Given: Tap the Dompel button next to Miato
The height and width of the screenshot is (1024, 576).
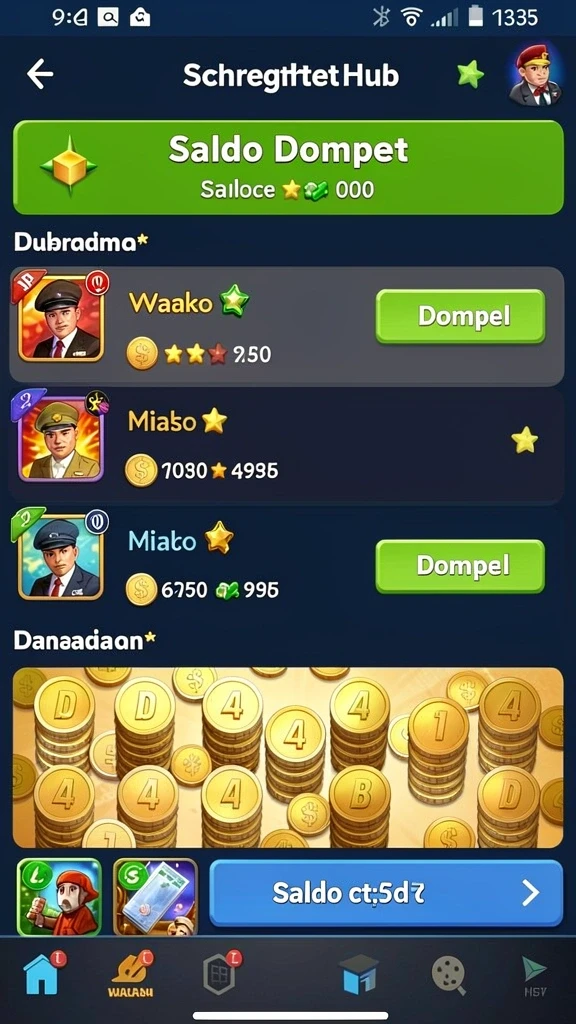Looking at the screenshot, I should [x=460, y=566].
